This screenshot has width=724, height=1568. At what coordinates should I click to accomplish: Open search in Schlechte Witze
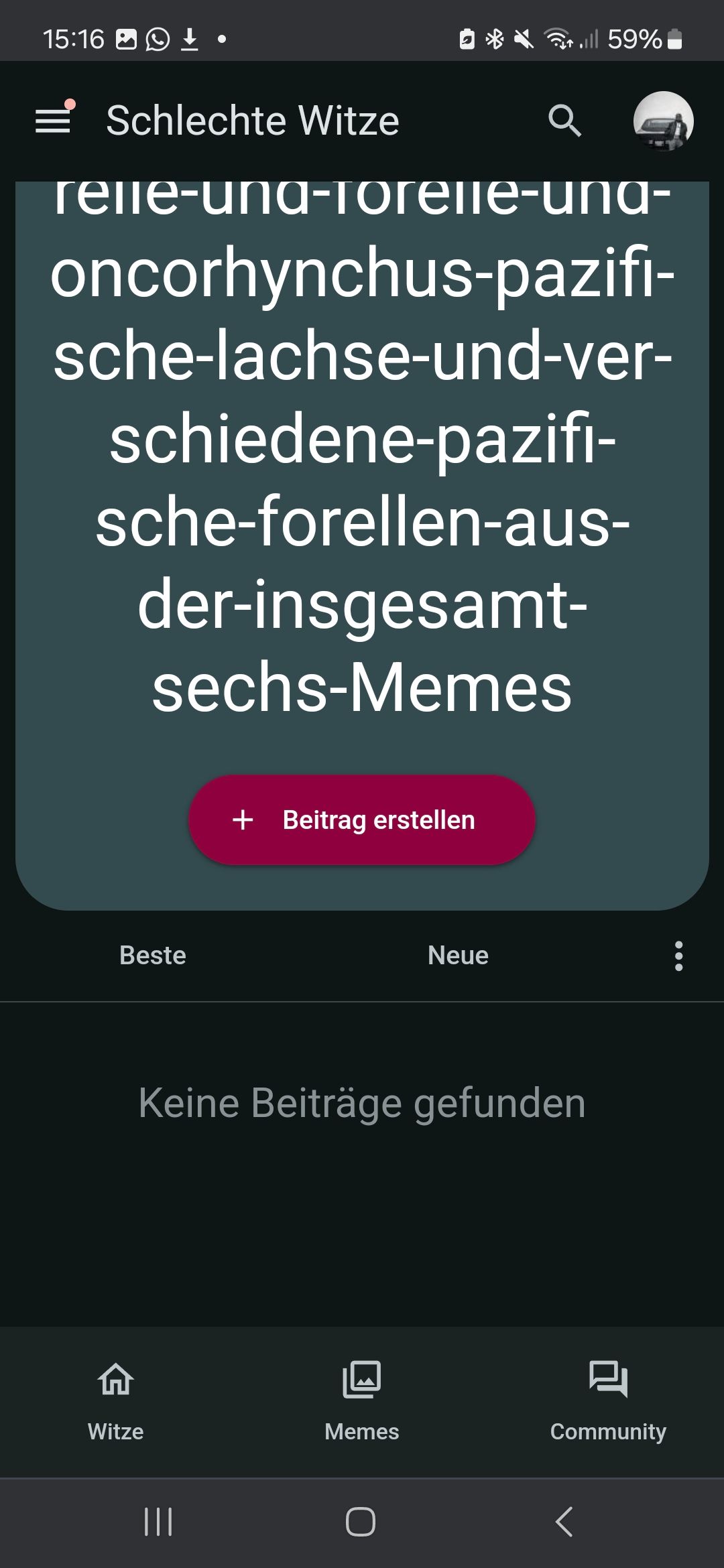point(564,121)
